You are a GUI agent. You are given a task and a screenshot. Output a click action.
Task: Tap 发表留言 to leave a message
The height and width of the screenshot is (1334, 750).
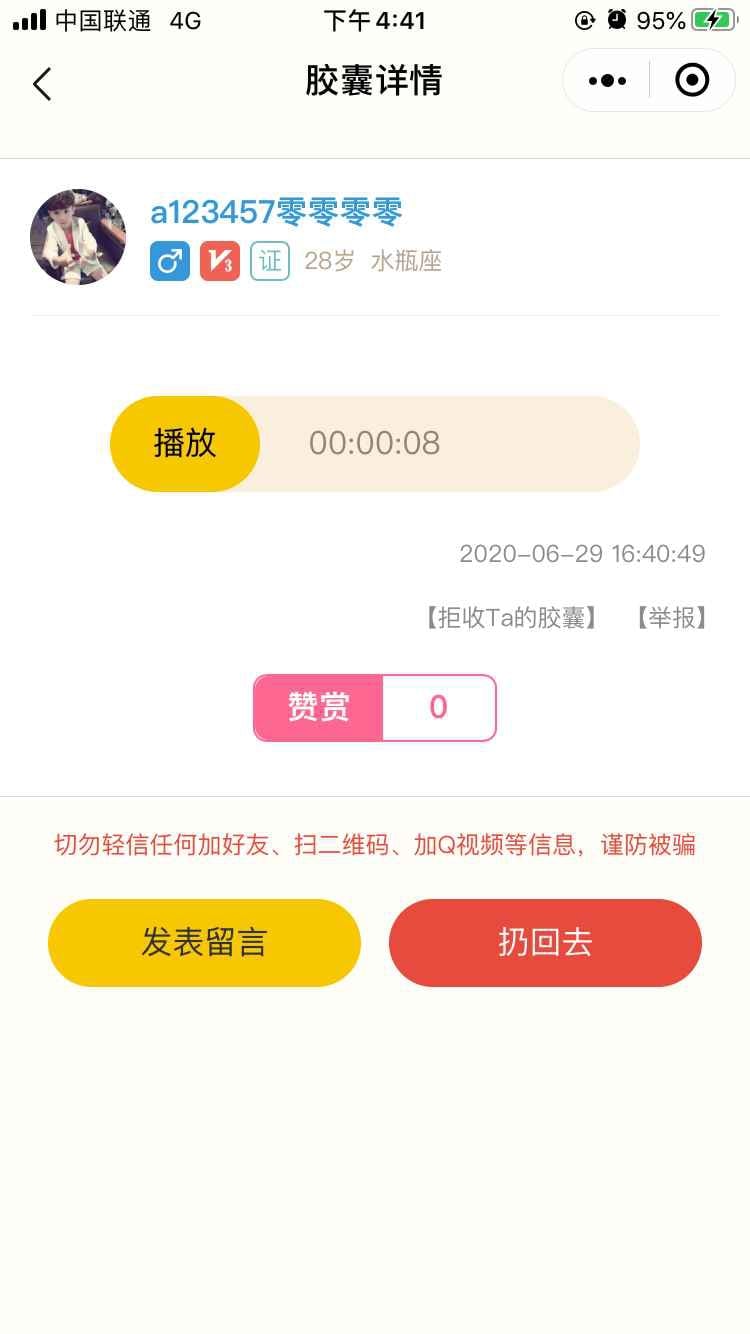(204, 943)
